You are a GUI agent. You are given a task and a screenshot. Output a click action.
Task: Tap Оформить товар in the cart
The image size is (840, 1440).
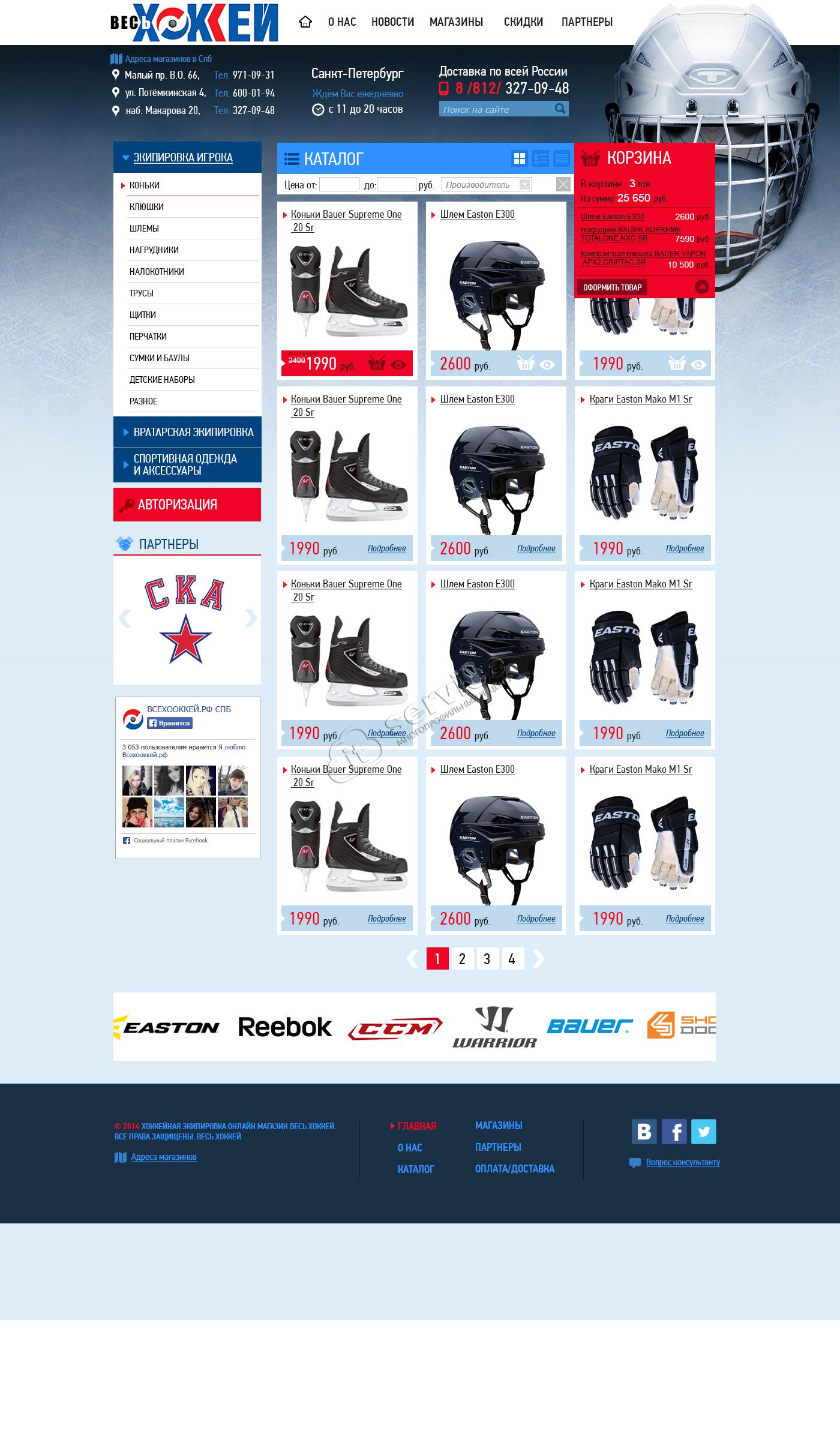[x=612, y=287]
